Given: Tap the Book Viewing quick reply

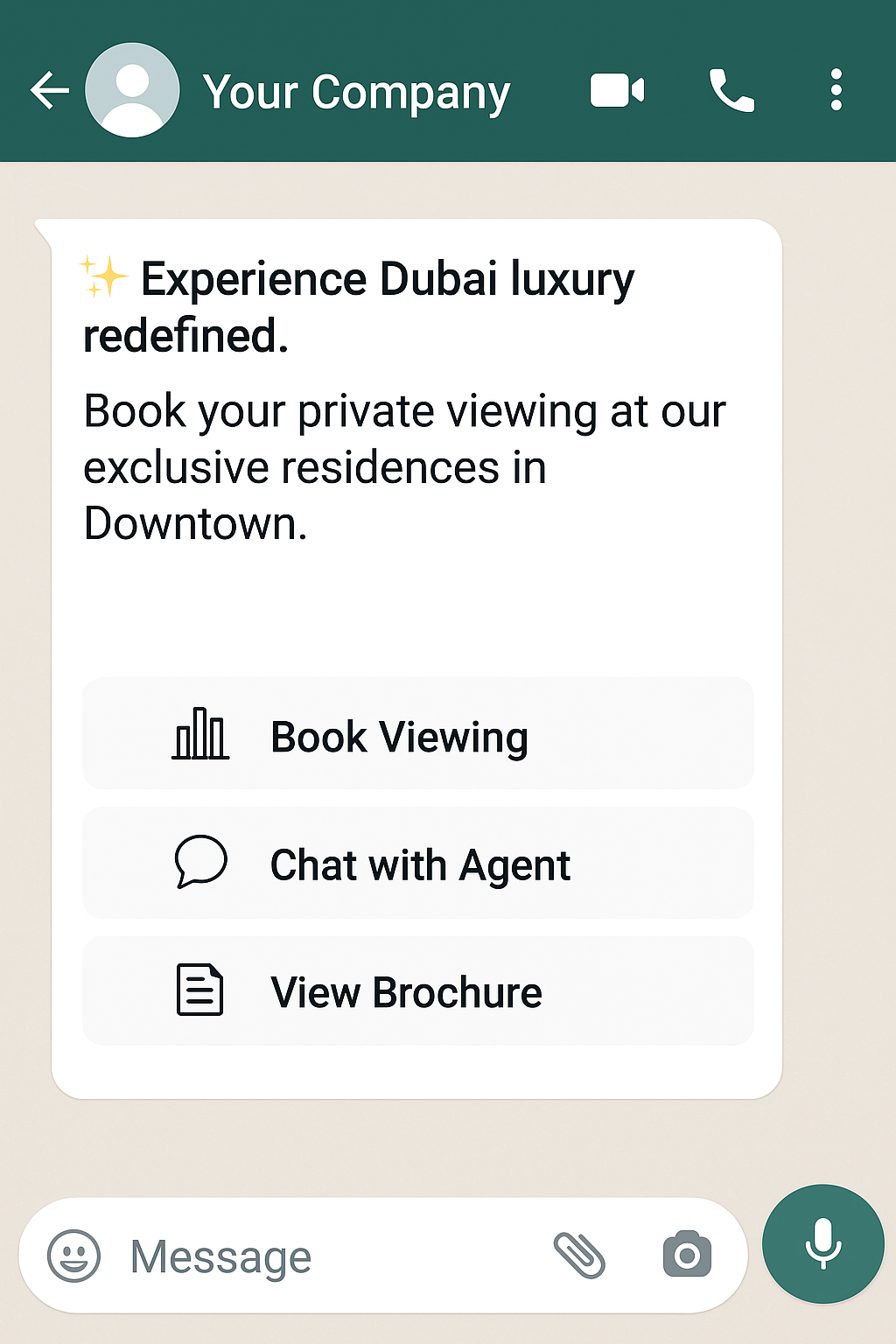Looking at the screenshot, I should coord(417,735).
